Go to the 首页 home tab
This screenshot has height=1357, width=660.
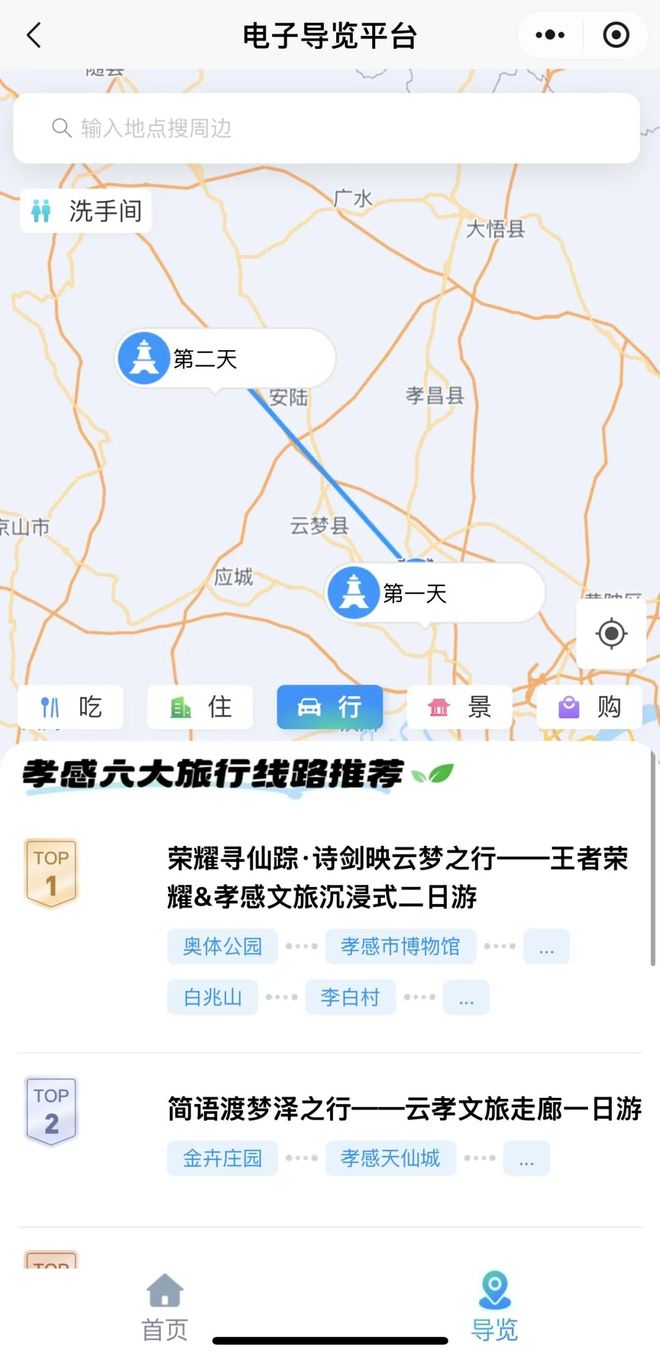(164, 1308)
